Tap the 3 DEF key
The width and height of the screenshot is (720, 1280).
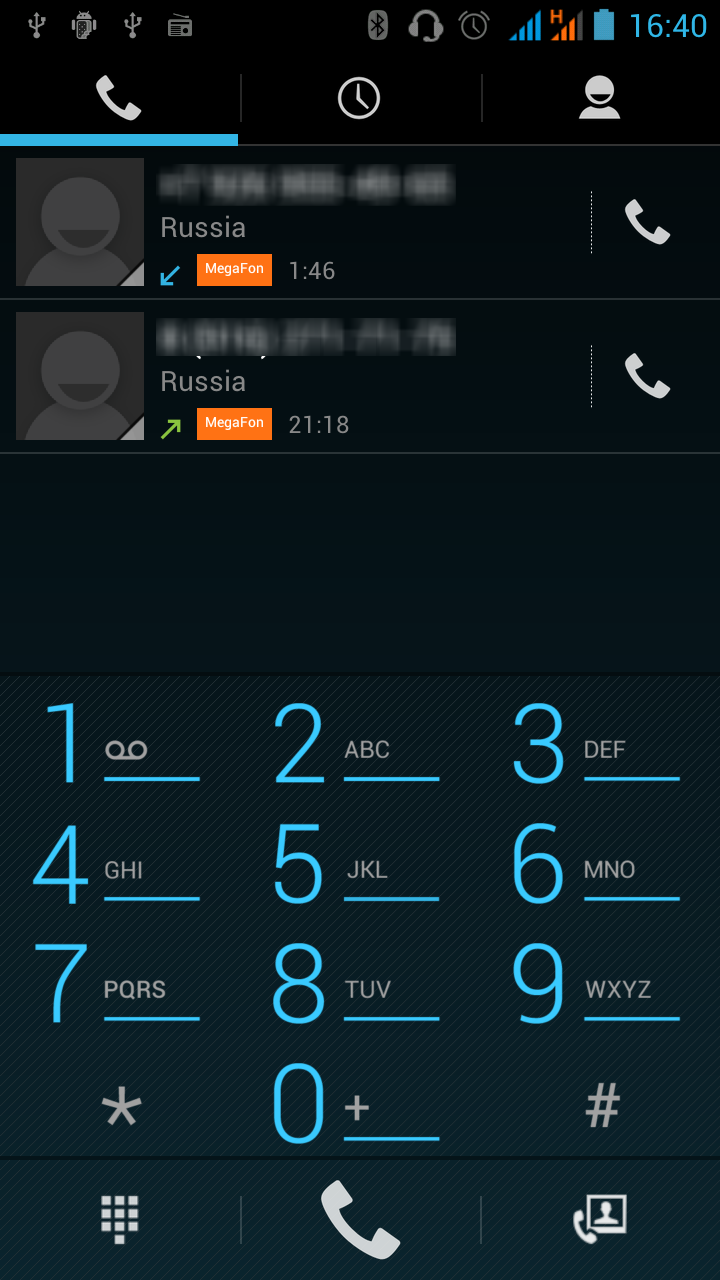(x=598, y=745)
